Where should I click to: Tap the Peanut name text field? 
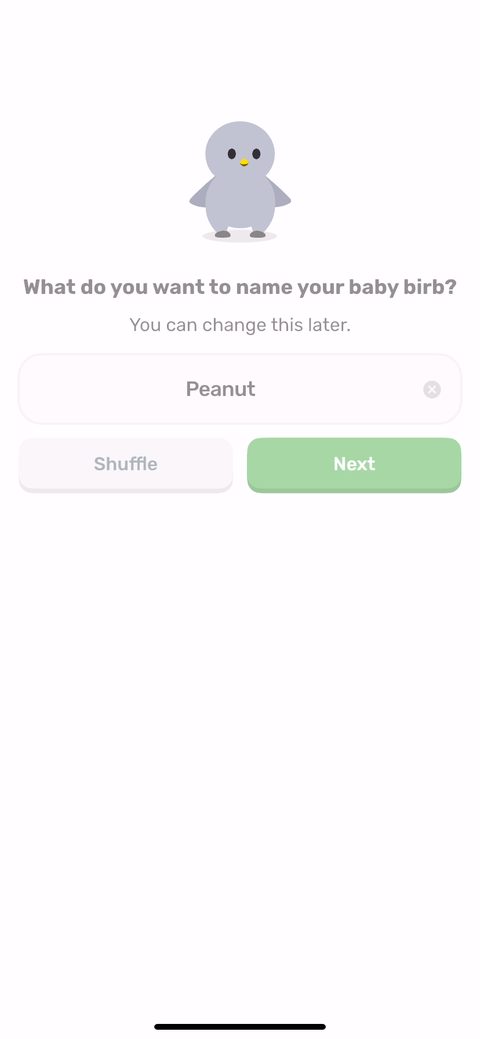(x=239, y=389)
